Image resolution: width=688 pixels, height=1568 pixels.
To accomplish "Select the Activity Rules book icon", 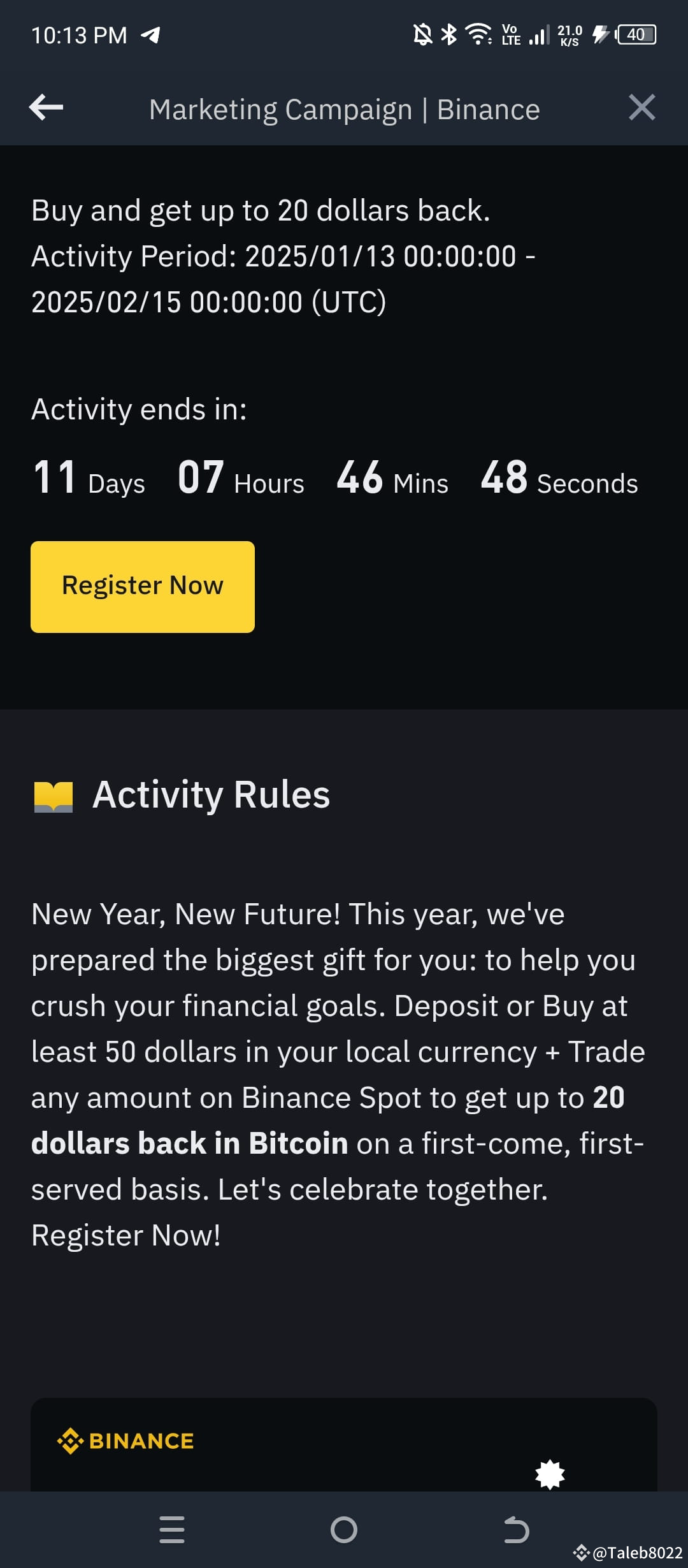I will tap(54, 794).
